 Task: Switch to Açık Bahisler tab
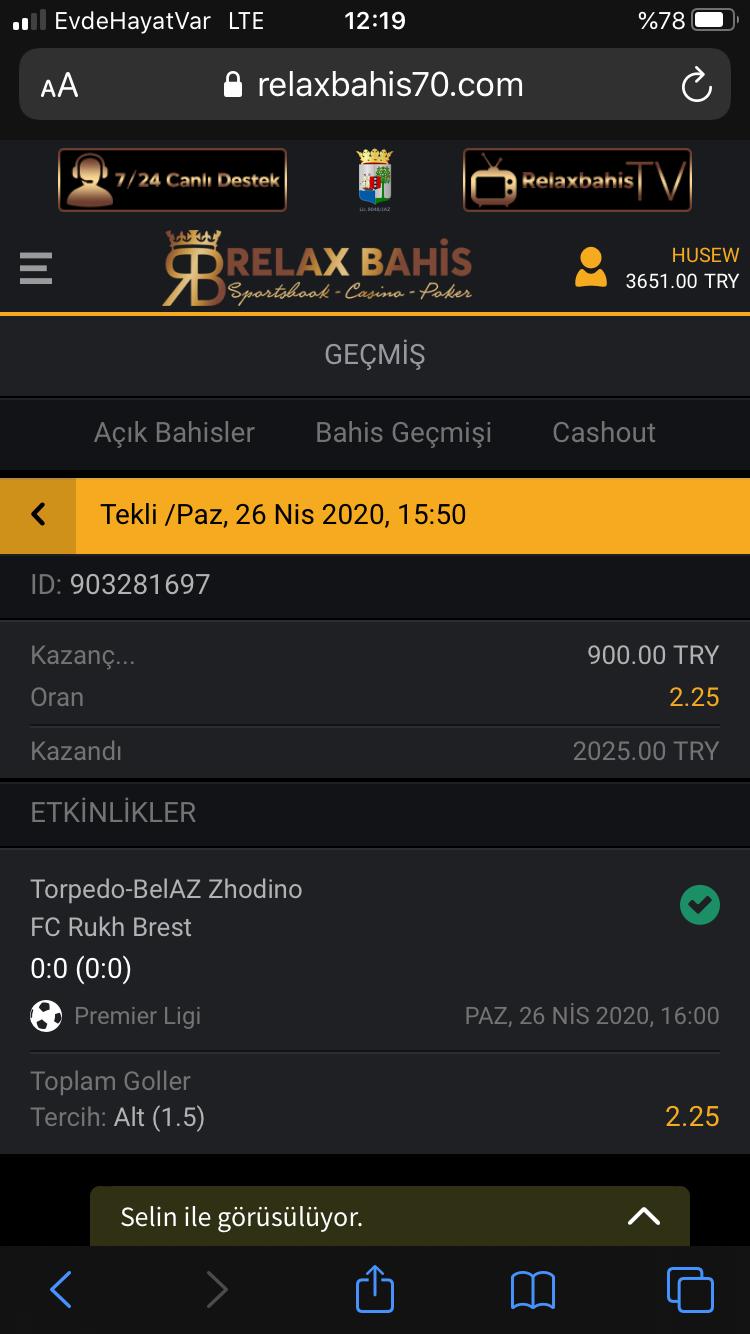click(x=174, y=432)
